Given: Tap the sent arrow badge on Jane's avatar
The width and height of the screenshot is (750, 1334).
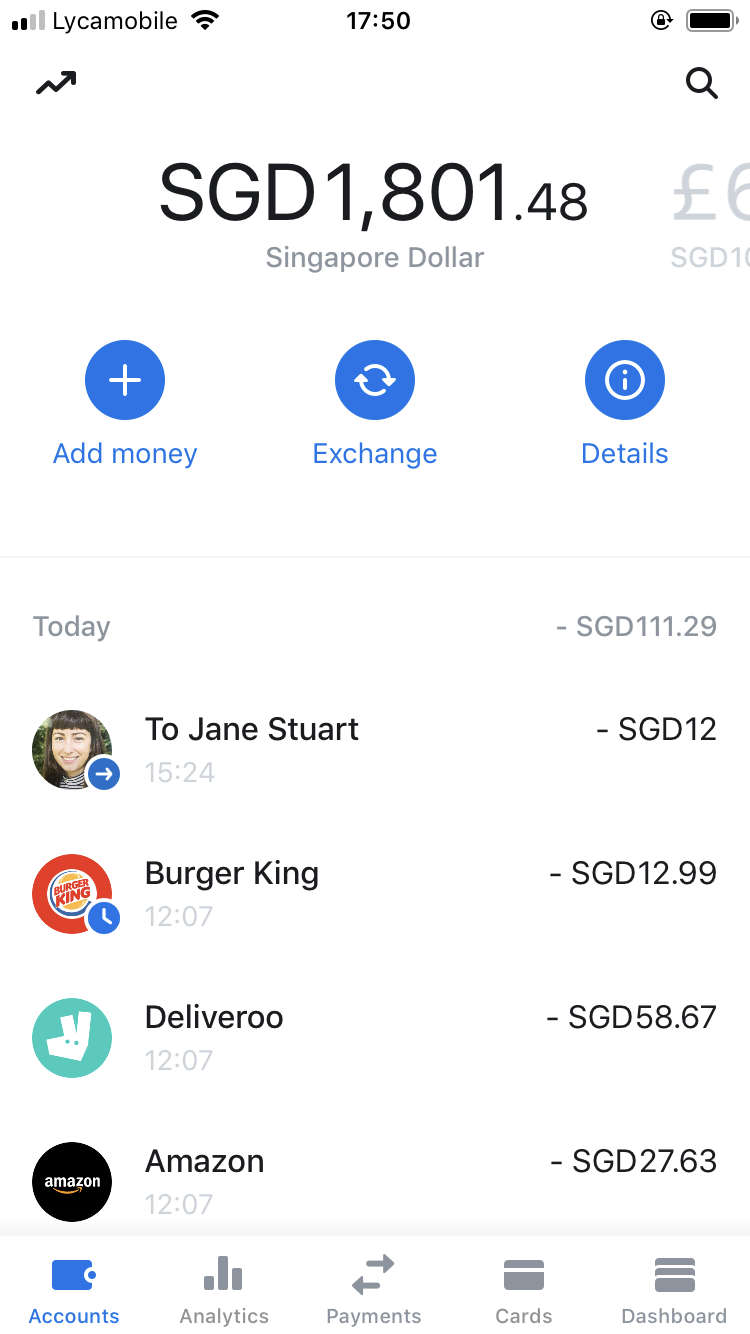Looking at the screenshot, I should point(104,774).
